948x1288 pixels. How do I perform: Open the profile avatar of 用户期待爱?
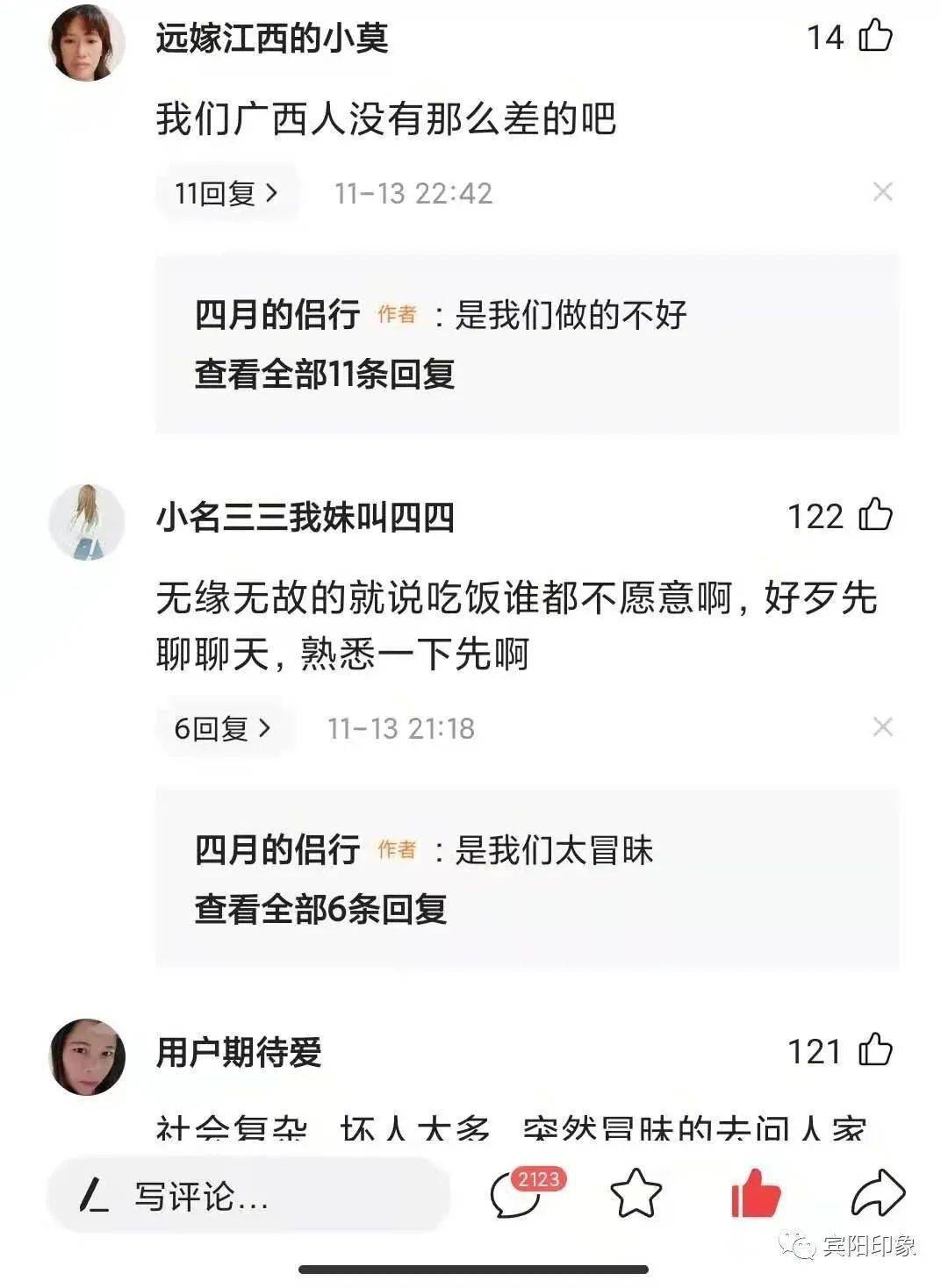pyautogui.click(x=86, y=1056)
